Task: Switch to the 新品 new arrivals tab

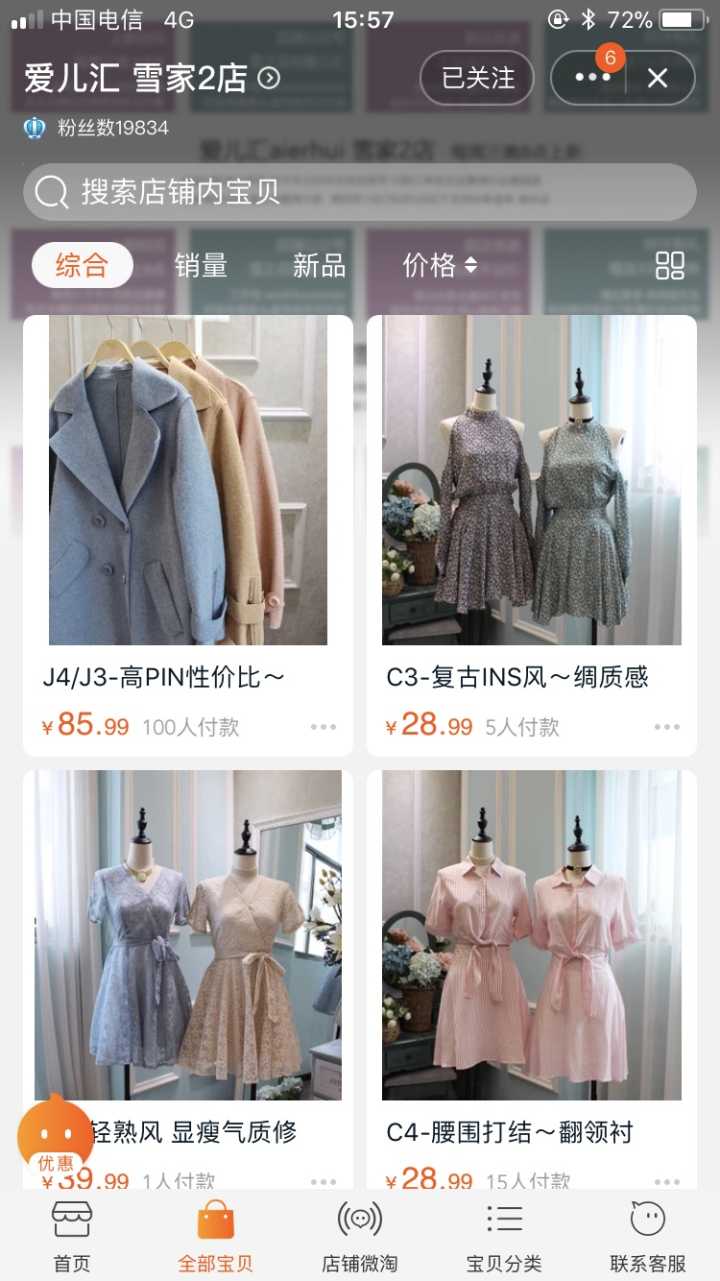Action: (x=317, y=266)
